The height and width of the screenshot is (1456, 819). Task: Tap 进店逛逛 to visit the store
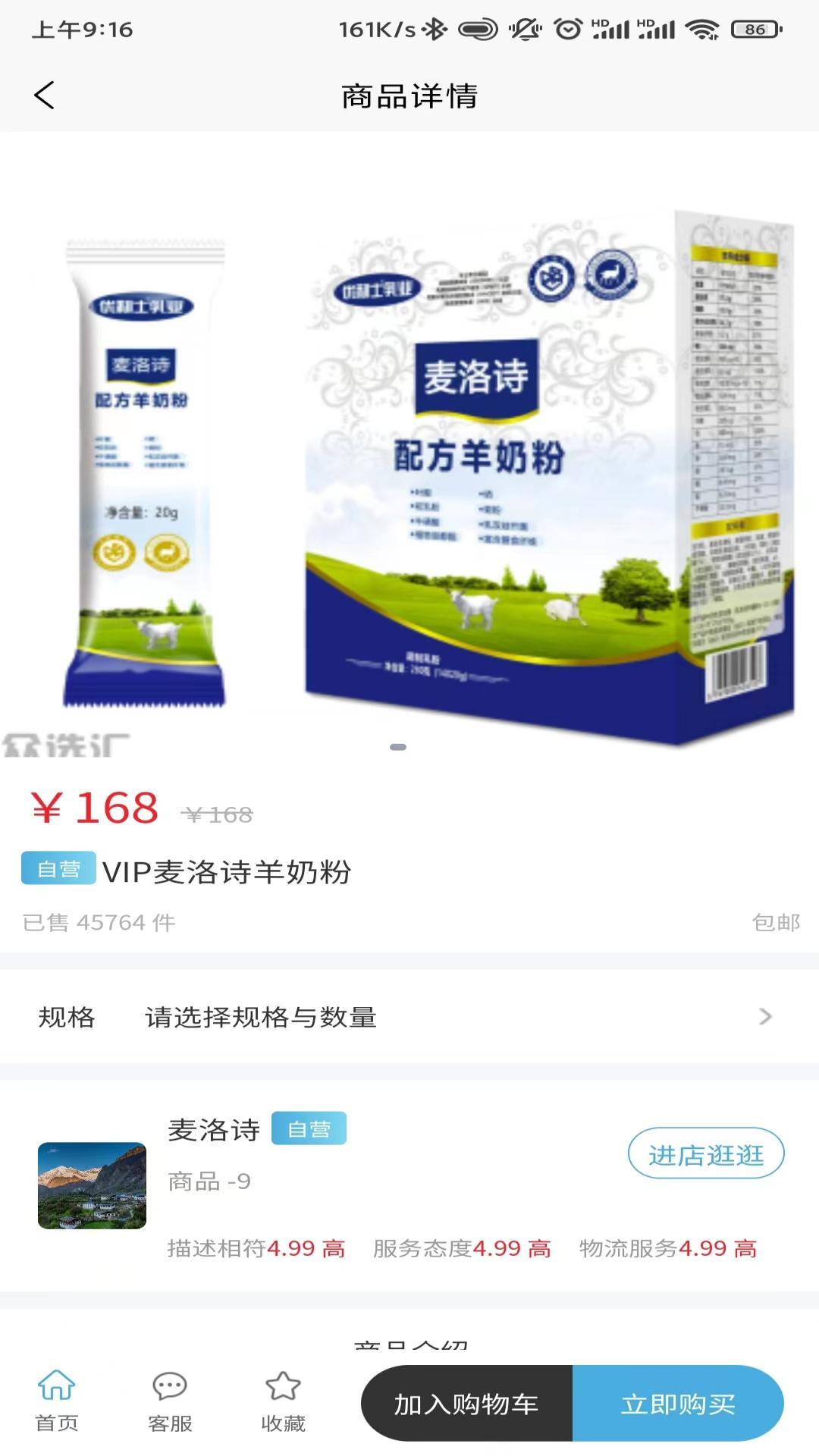705,1154
